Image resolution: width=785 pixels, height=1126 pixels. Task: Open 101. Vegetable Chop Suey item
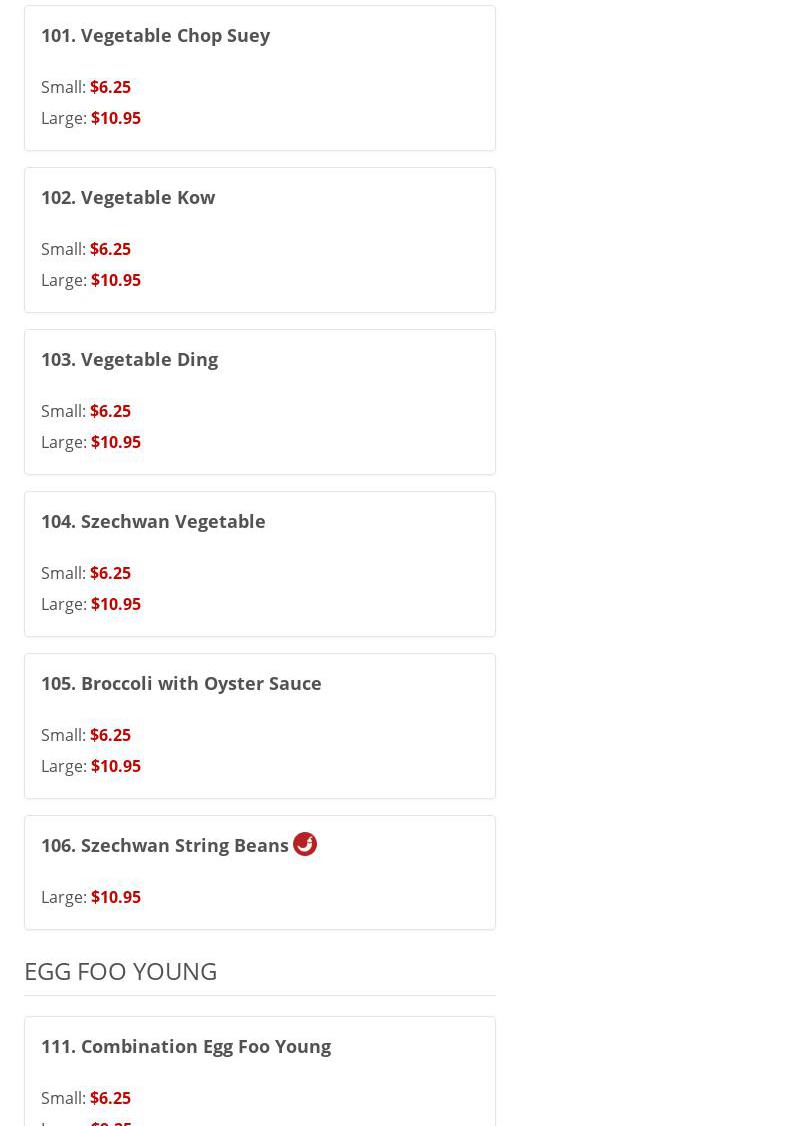coord(155,36)
